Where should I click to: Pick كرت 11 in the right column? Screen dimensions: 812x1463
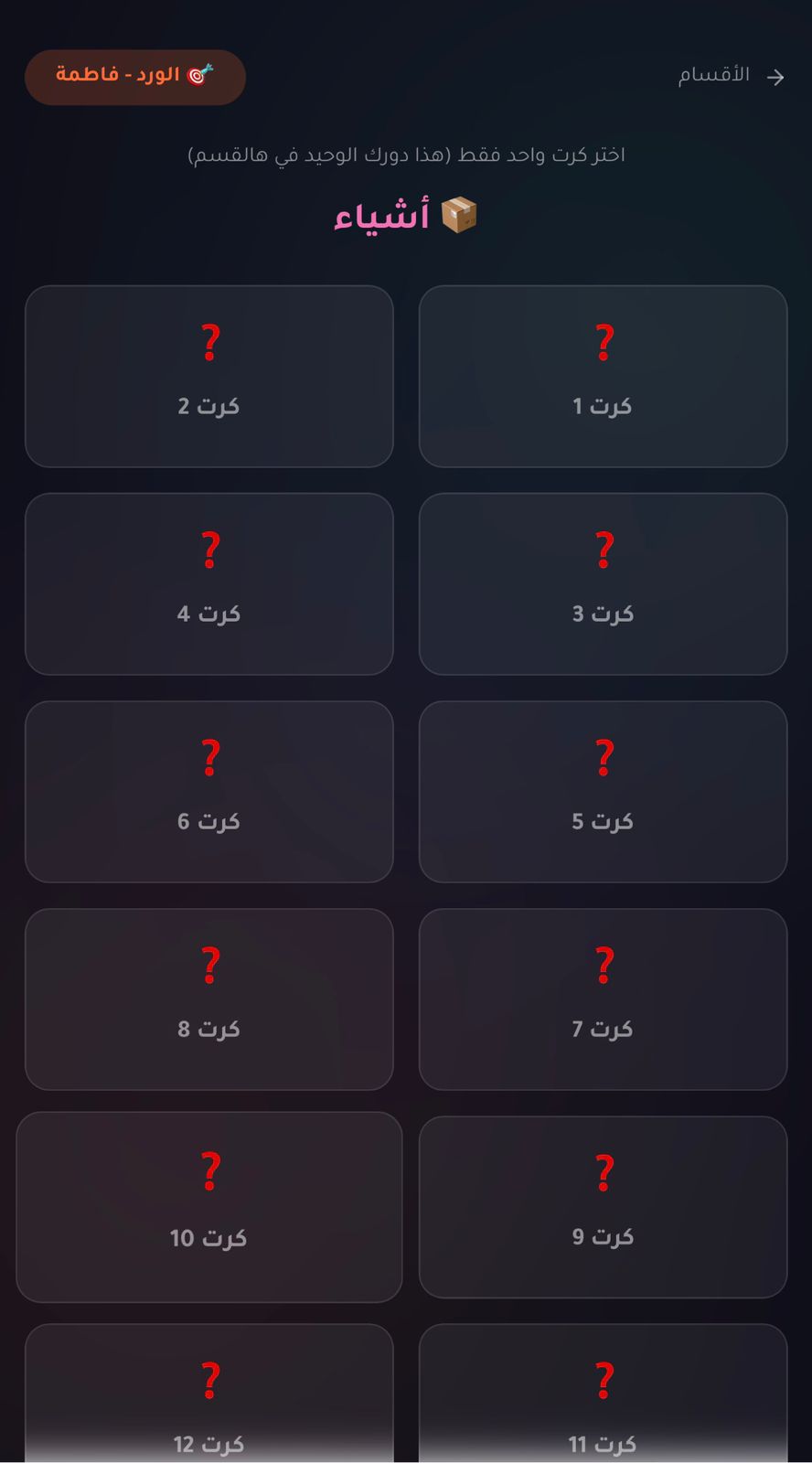click(603, 1390)
